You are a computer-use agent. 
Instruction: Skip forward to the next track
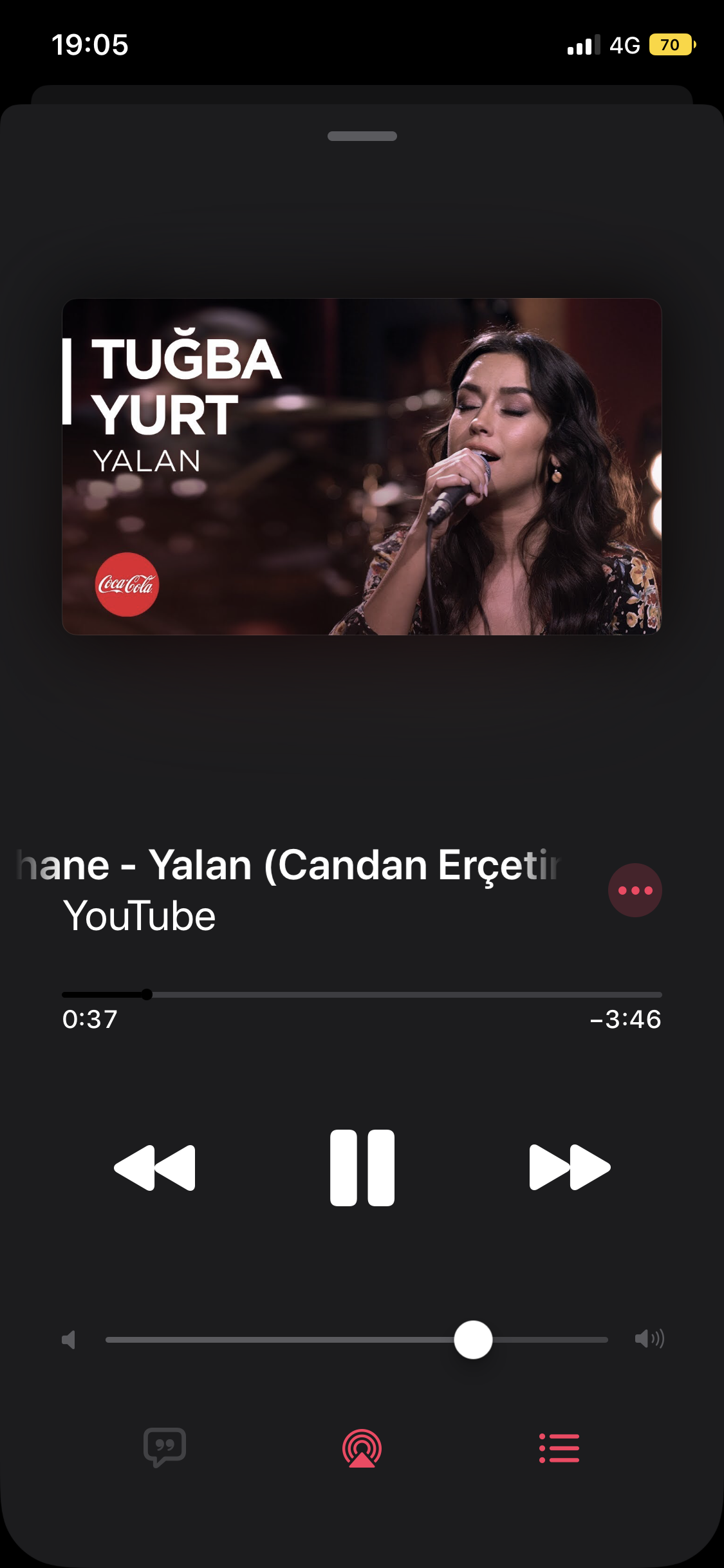click(570, 1167)
